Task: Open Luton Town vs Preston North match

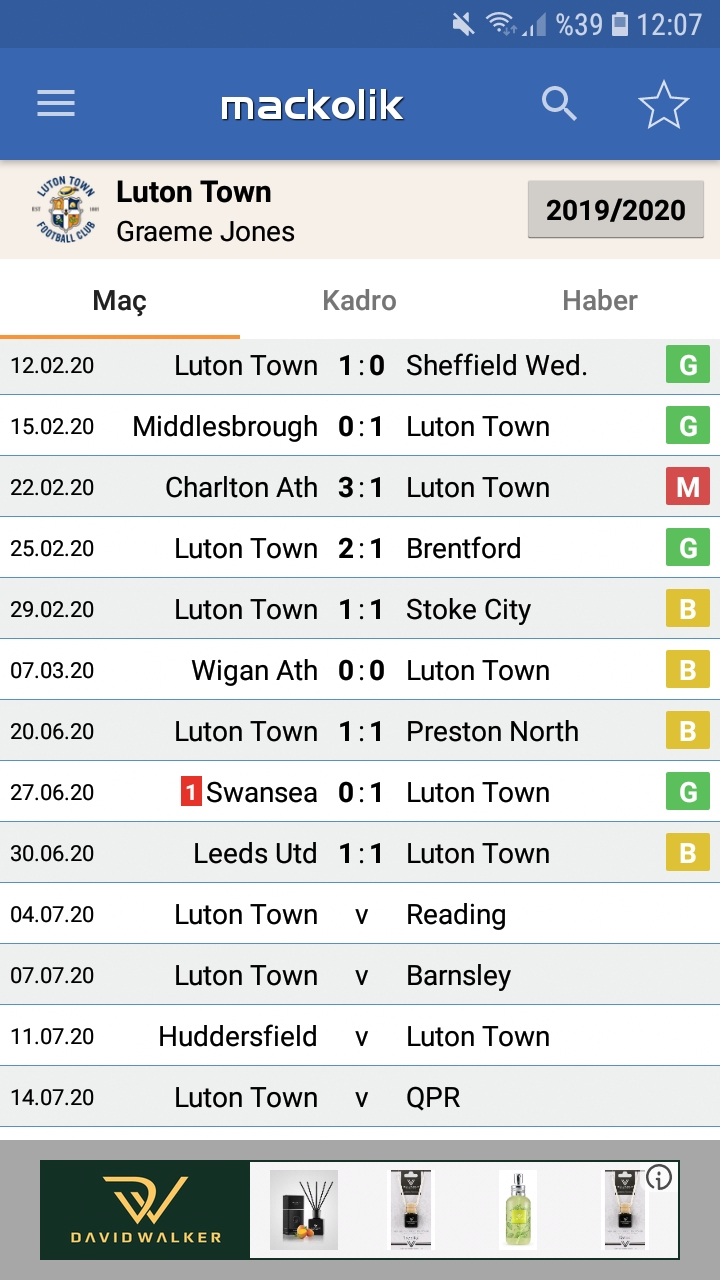Action: pos(360,731)
